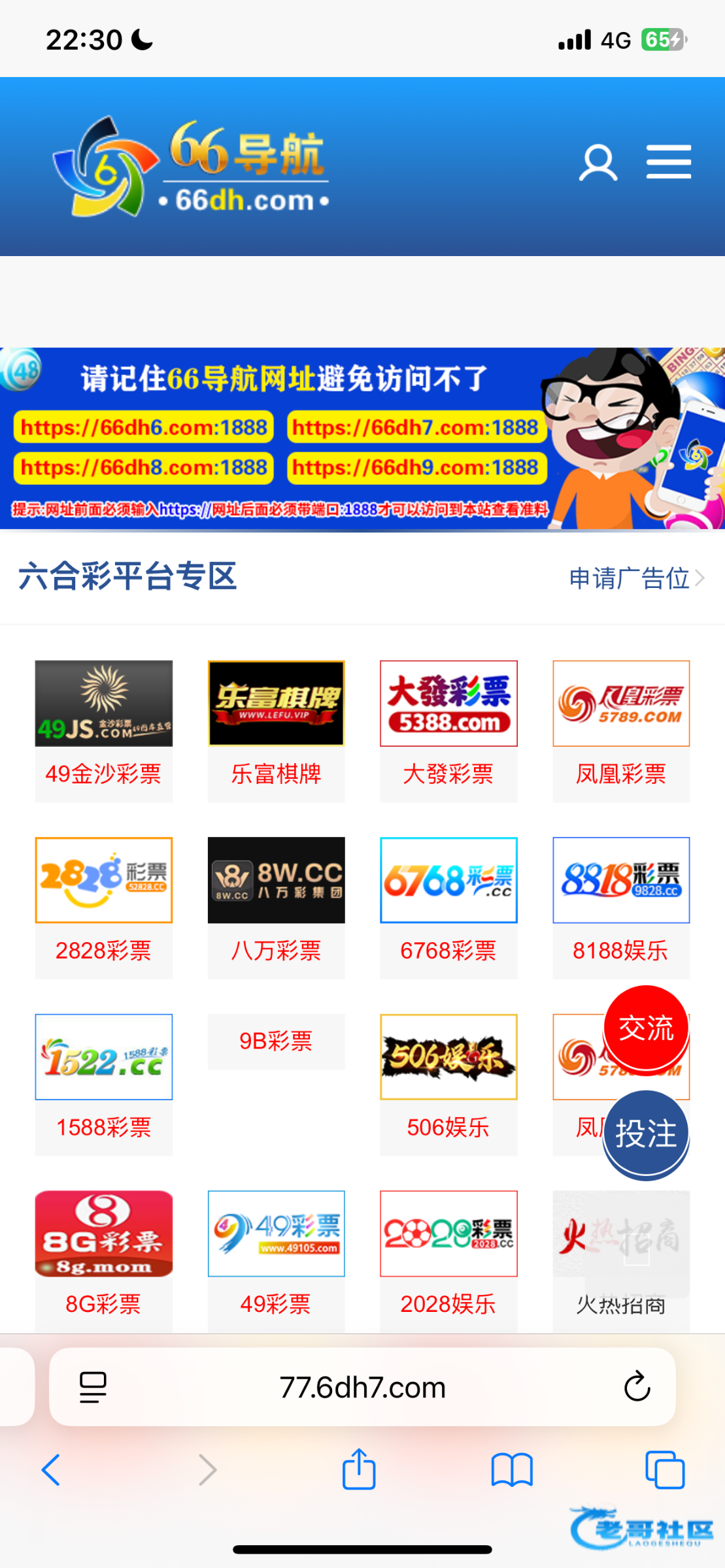Tap the blue 投注 floating button
The image size is (725, 1568).
646,1134
